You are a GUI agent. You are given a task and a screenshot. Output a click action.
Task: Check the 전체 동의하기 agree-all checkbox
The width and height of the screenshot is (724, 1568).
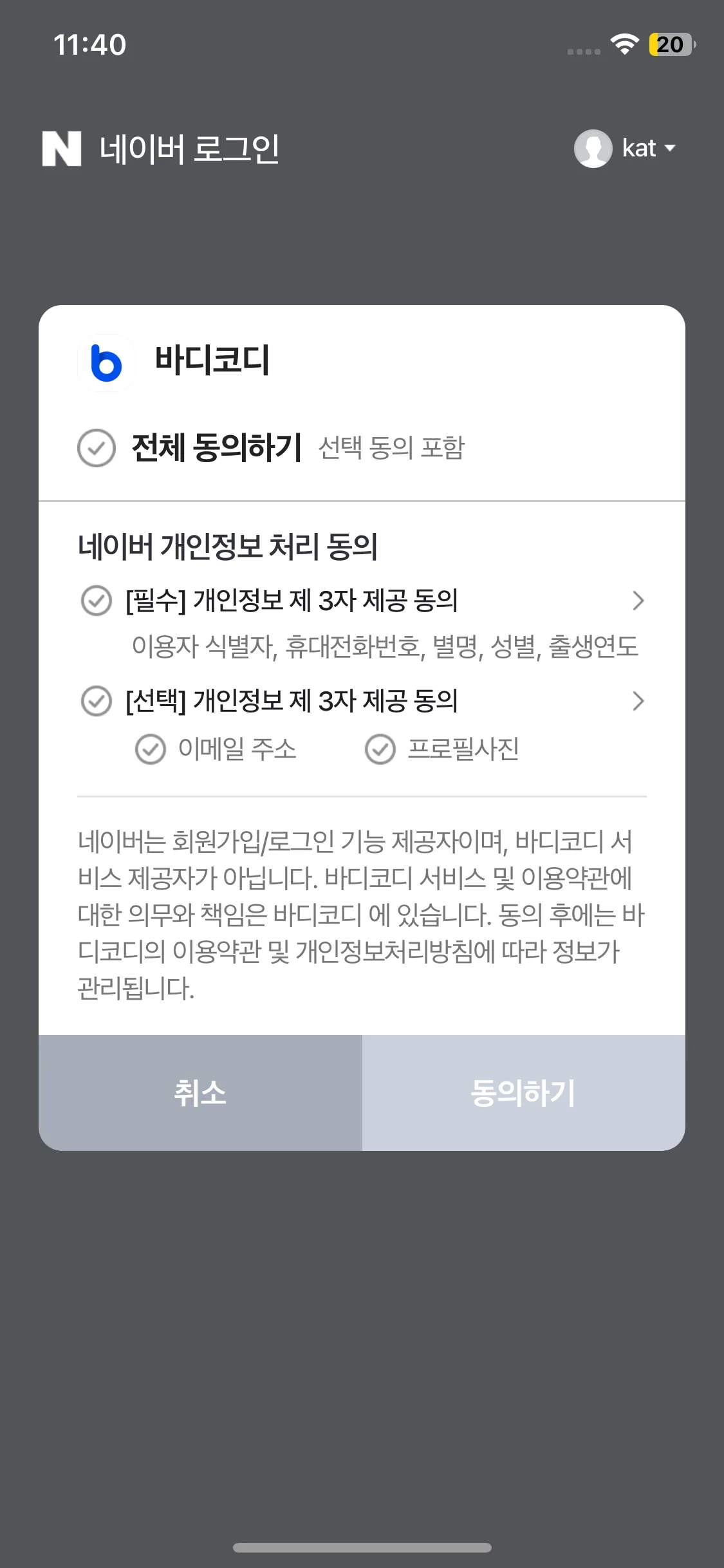tap(97, 447)
